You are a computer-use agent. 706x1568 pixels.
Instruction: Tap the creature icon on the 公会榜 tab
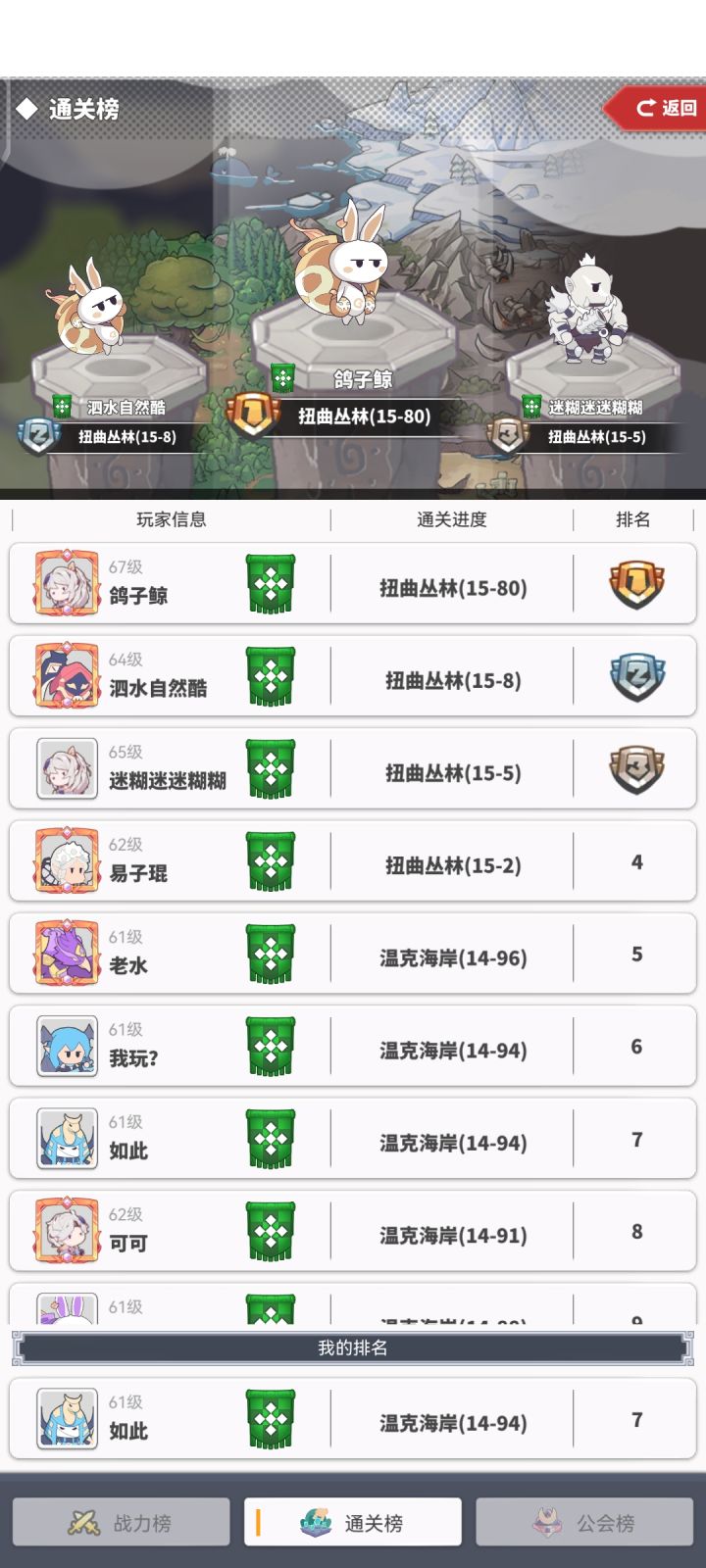coord(546,1521)
